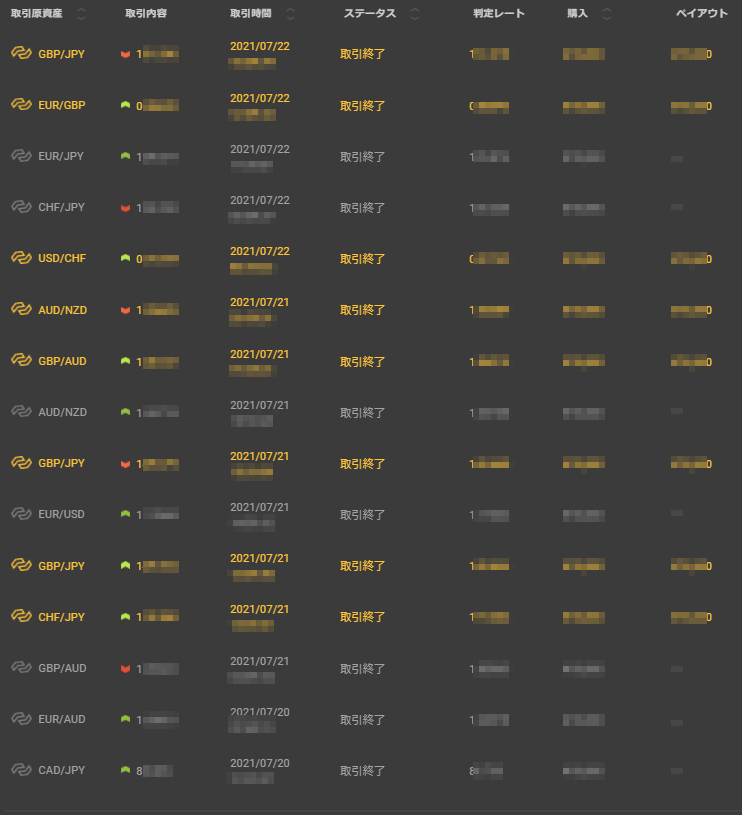Sort the list by ステータス

pos(414,14)
